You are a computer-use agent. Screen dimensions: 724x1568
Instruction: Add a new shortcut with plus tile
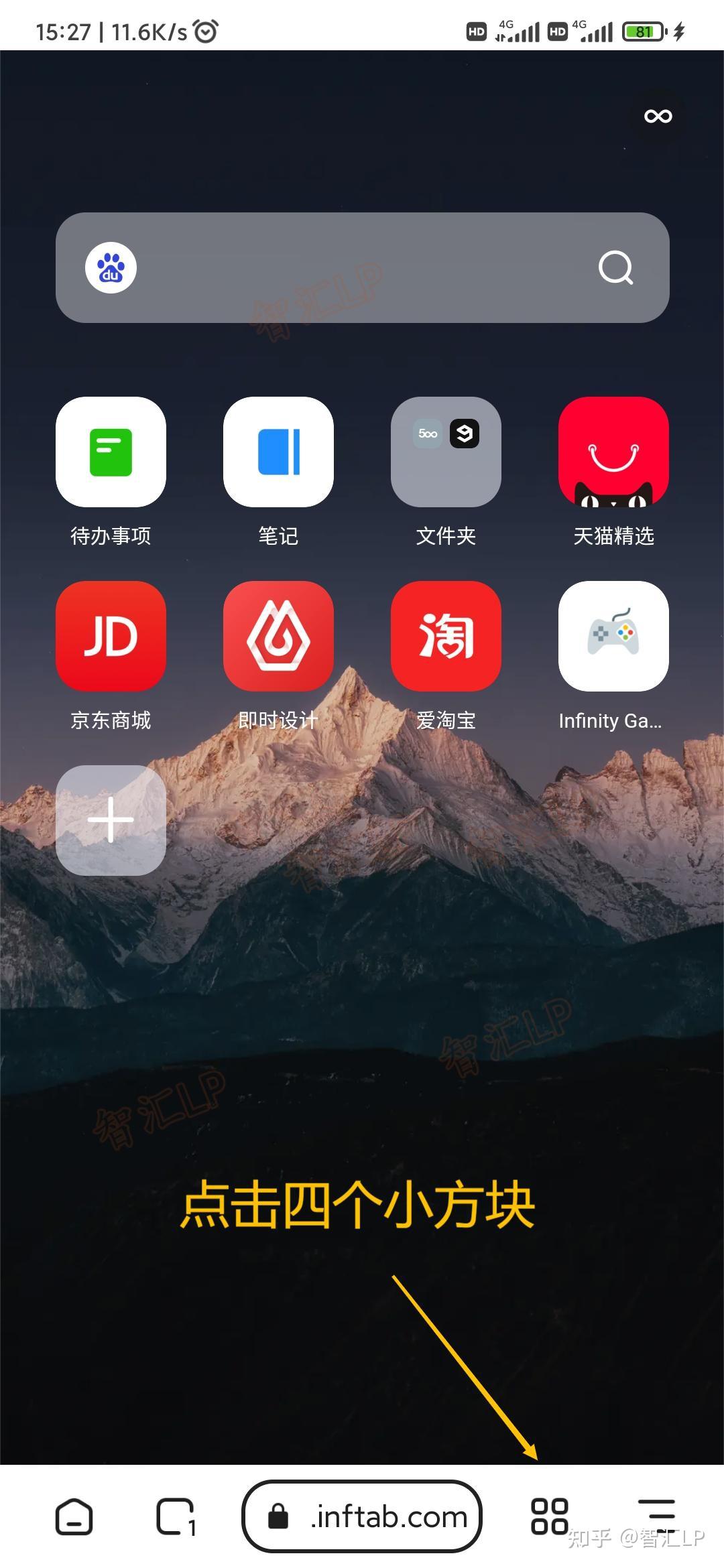(111, 820)
